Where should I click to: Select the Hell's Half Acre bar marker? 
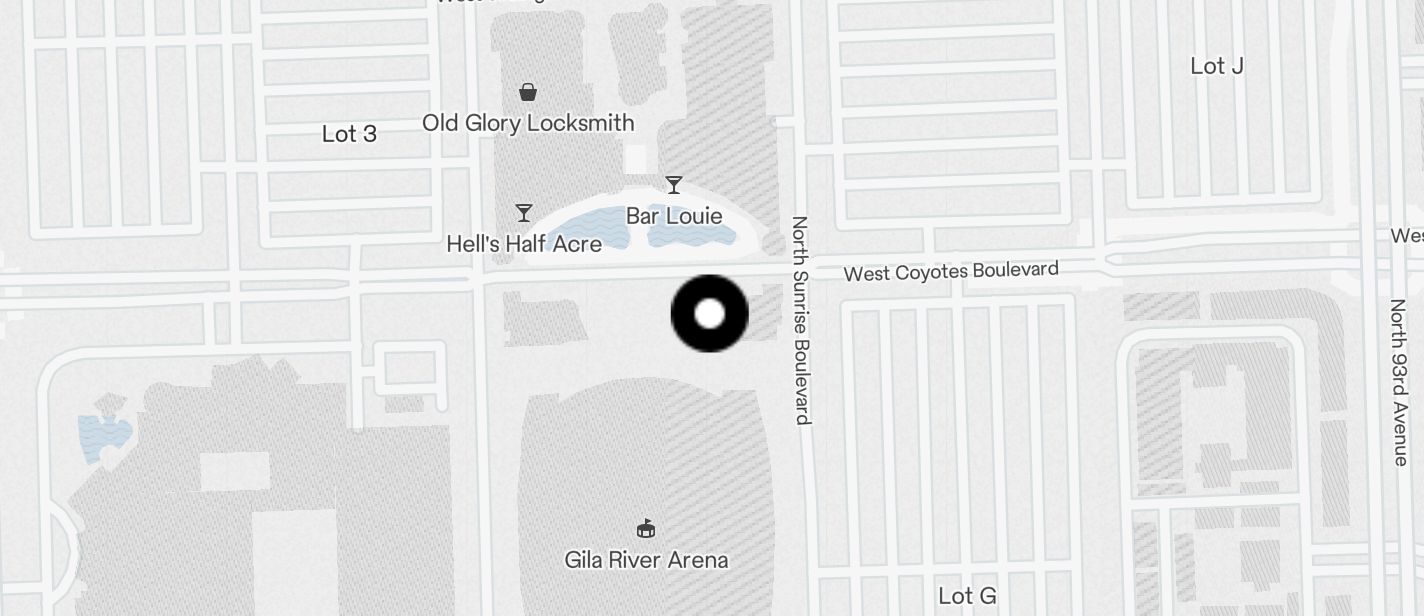523,212
